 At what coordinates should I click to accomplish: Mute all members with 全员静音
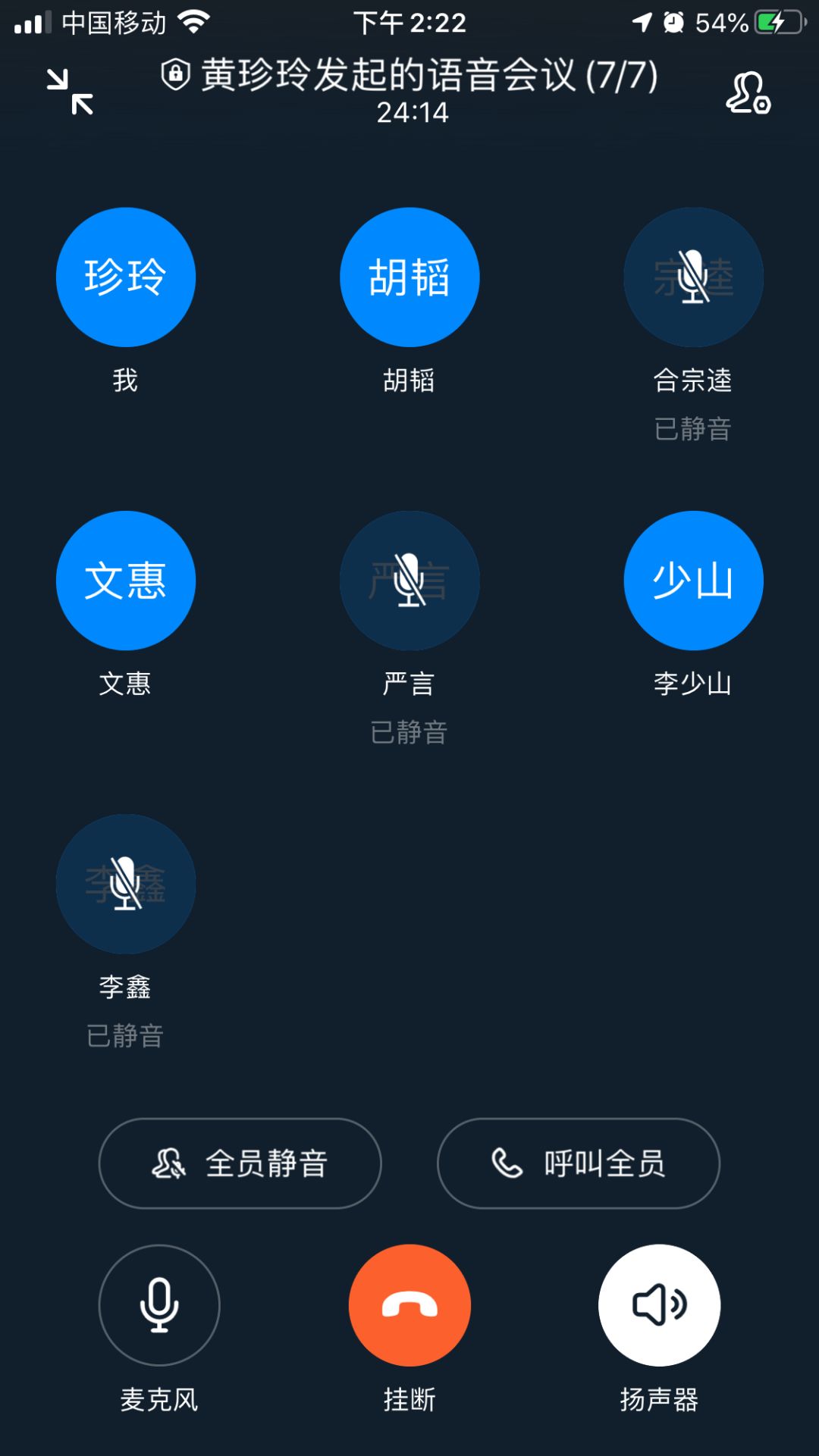click(240, 1163)
